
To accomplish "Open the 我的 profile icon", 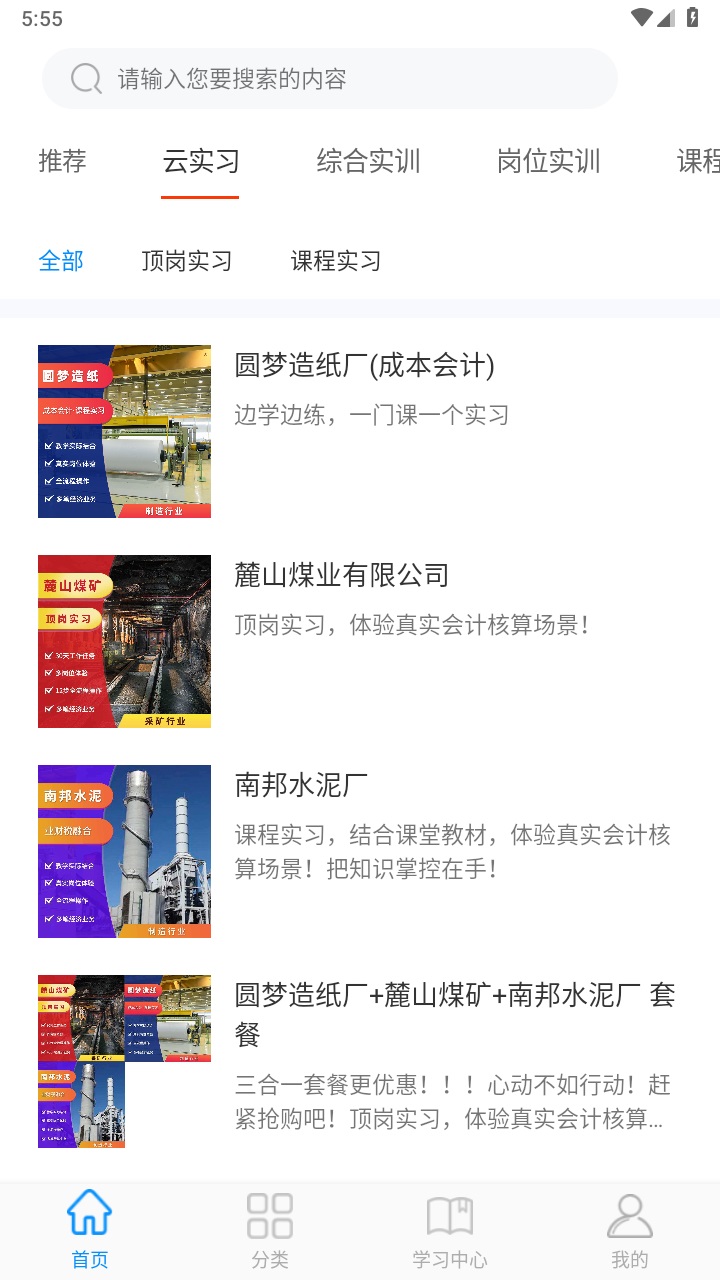I will 629,1211.
